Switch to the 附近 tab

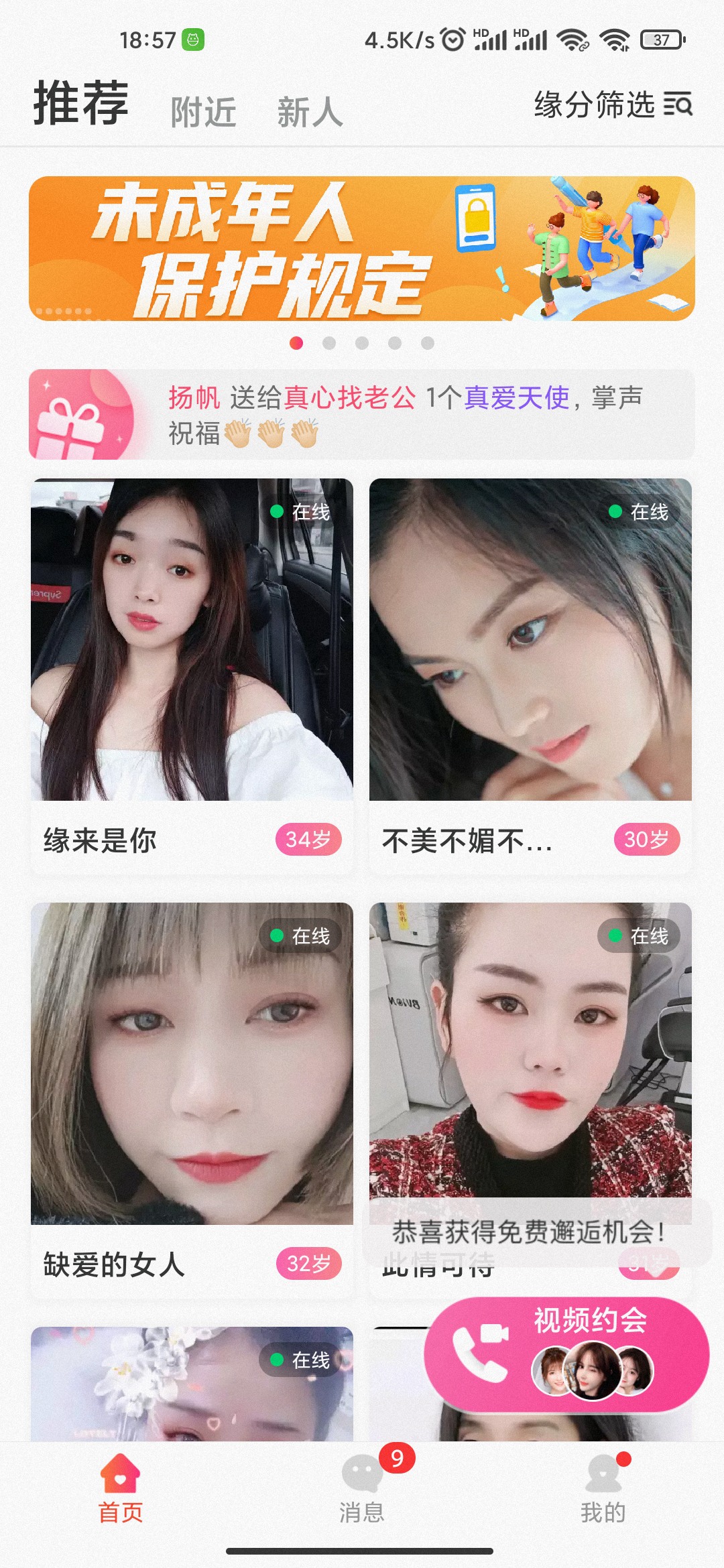tap(202, 111)
